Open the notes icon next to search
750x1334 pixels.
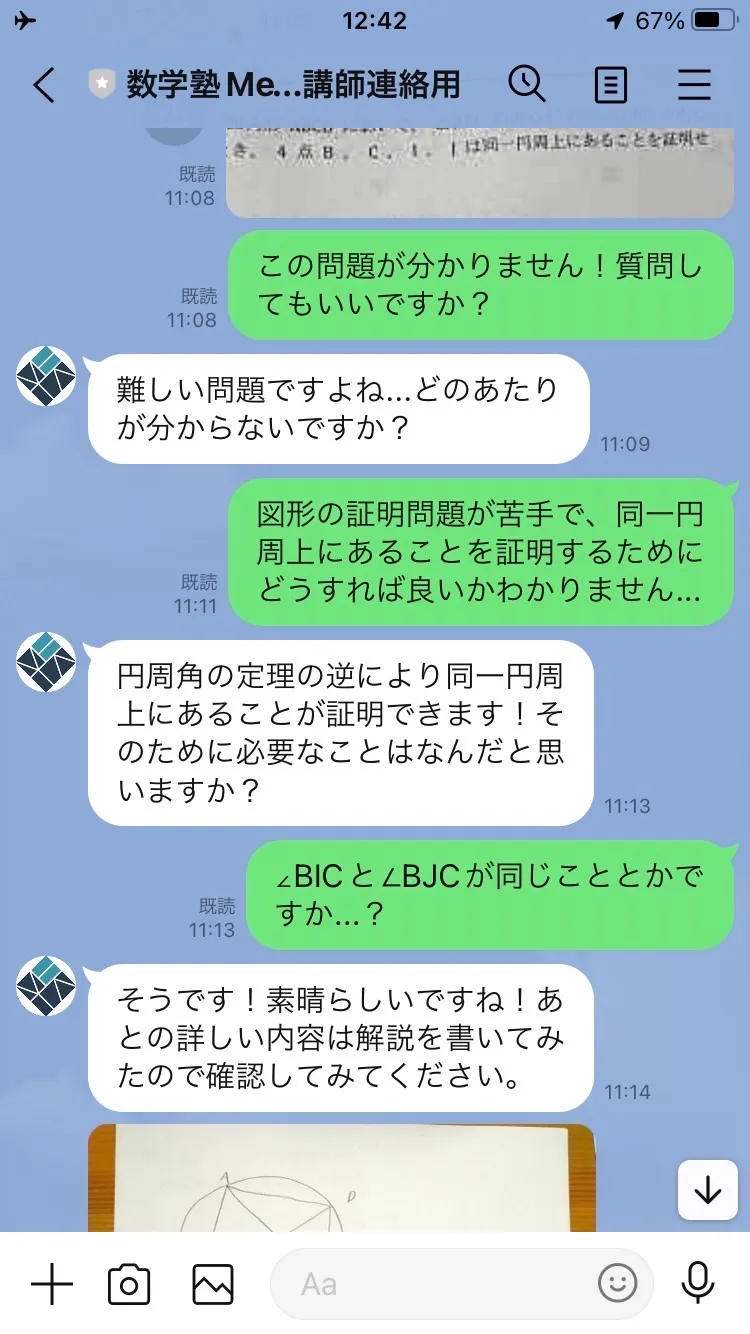tap(610, 86)
